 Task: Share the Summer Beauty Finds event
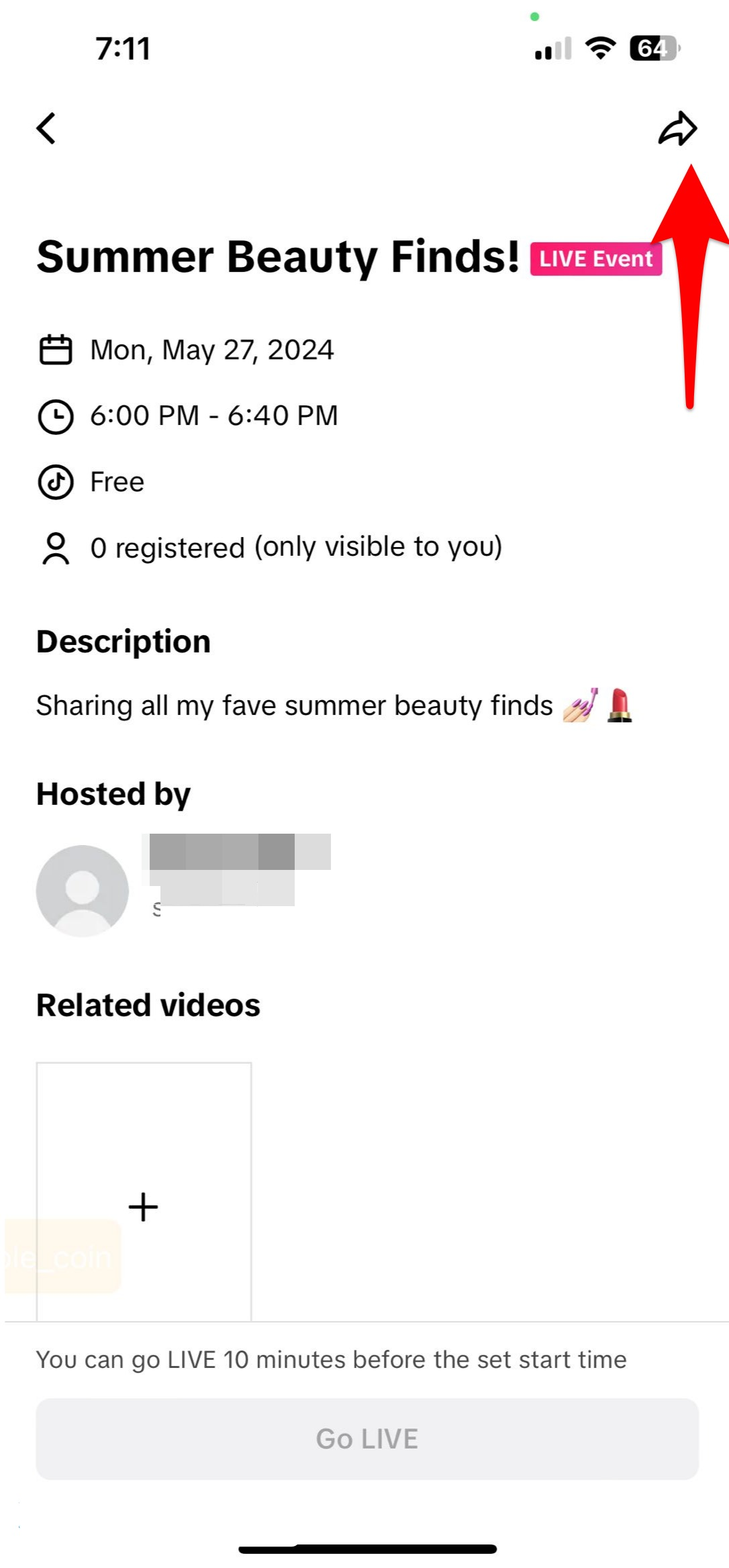tap(677, 128)
